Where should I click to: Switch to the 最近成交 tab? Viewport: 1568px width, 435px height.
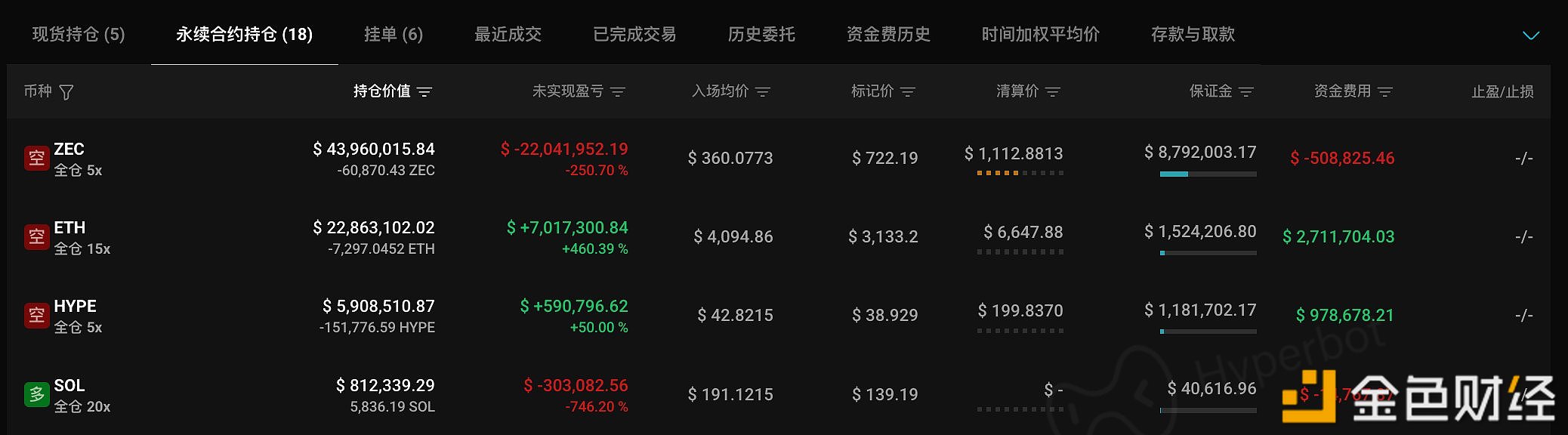(x=508, y=35)
